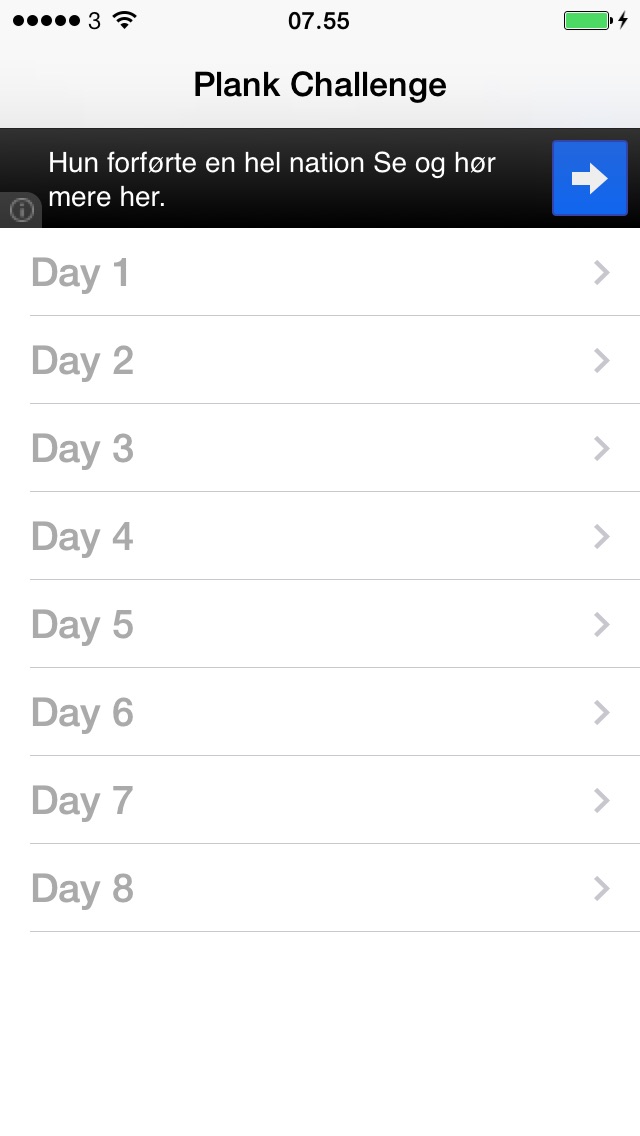Open the Day 5 challenge
The width and height of the screenshot is (640, 1136).
pyautogui.click(x=320, y=624)
